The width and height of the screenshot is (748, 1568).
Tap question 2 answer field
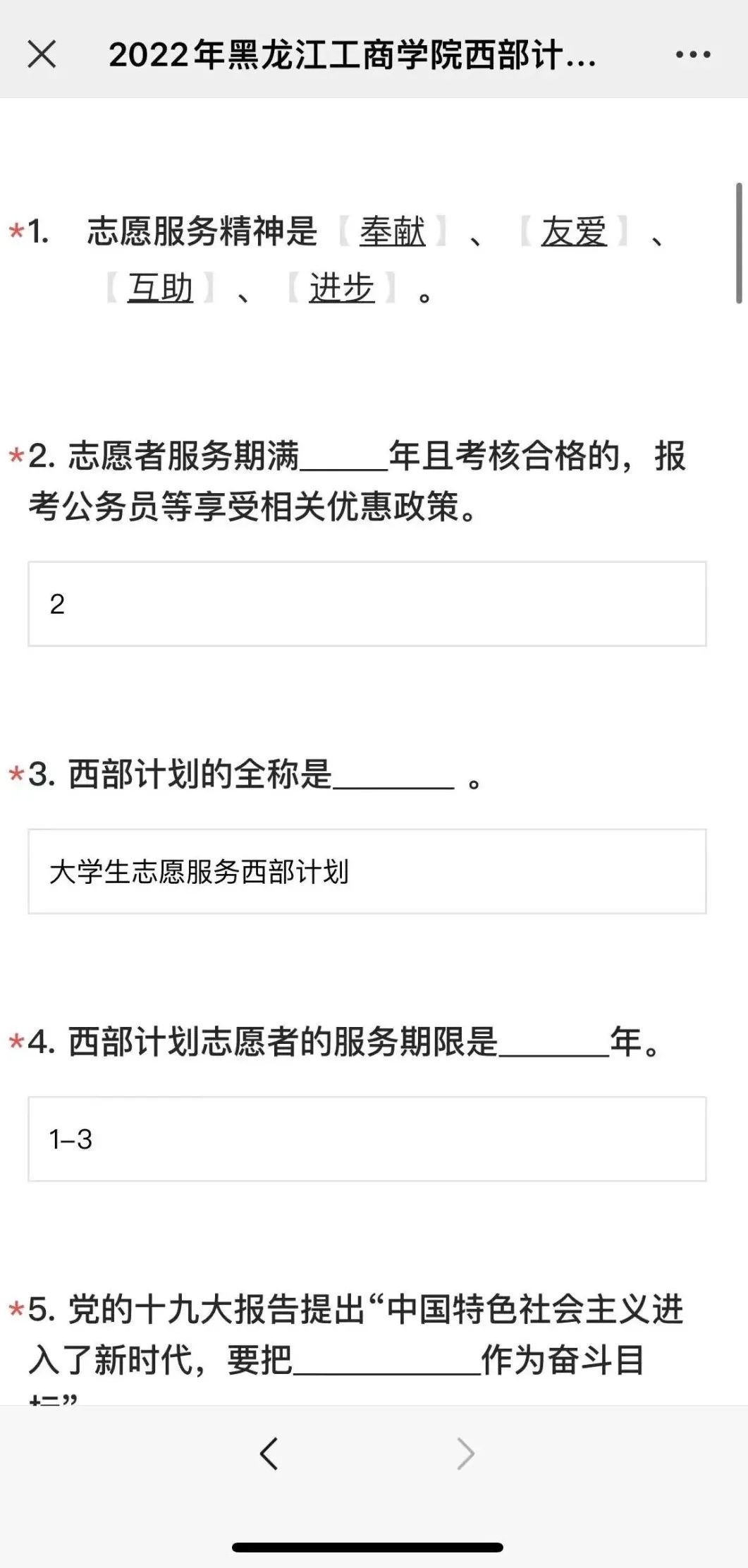[x=367, y=604]
